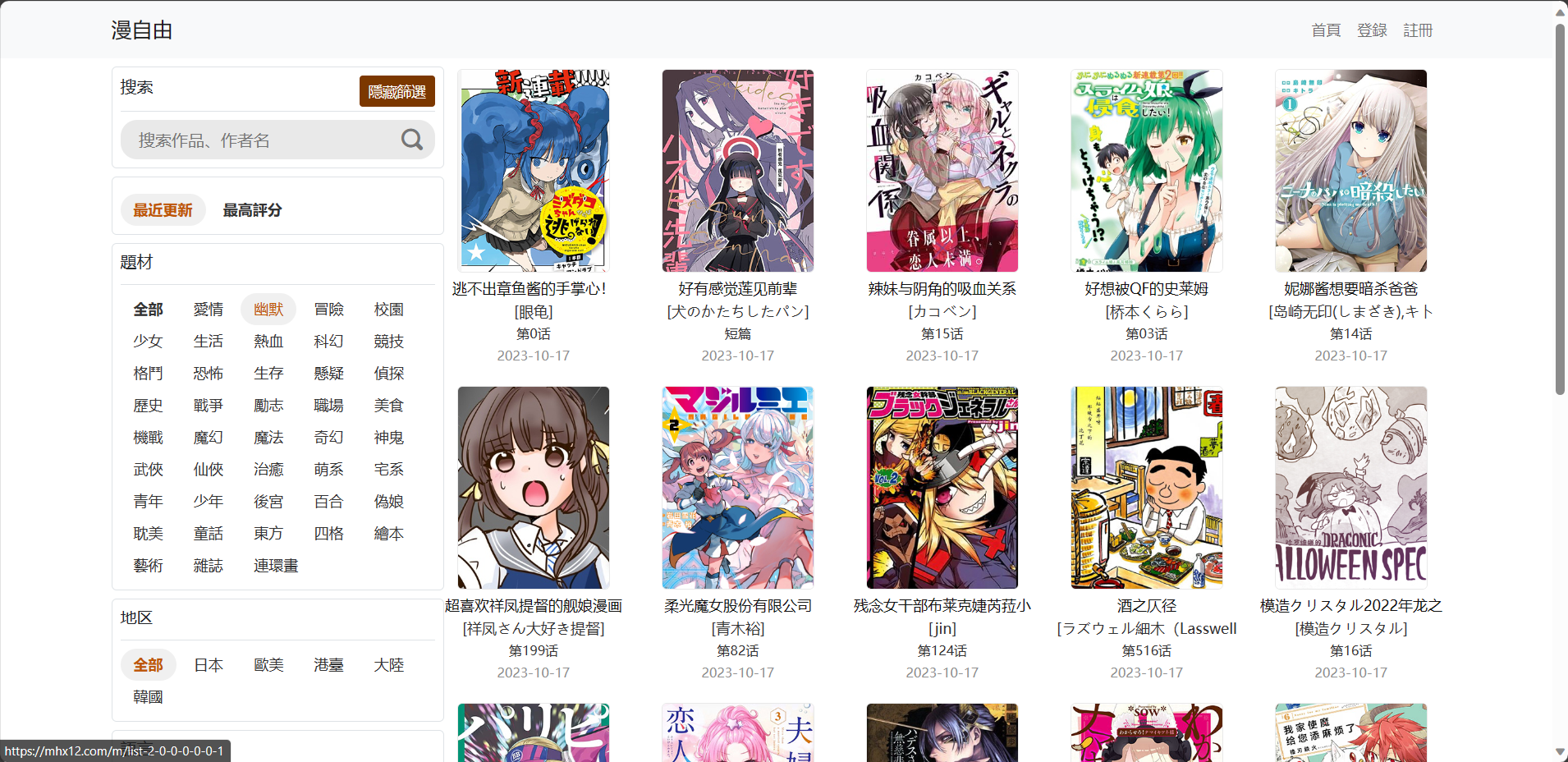Filter region to 日本

tap(209, 665)
